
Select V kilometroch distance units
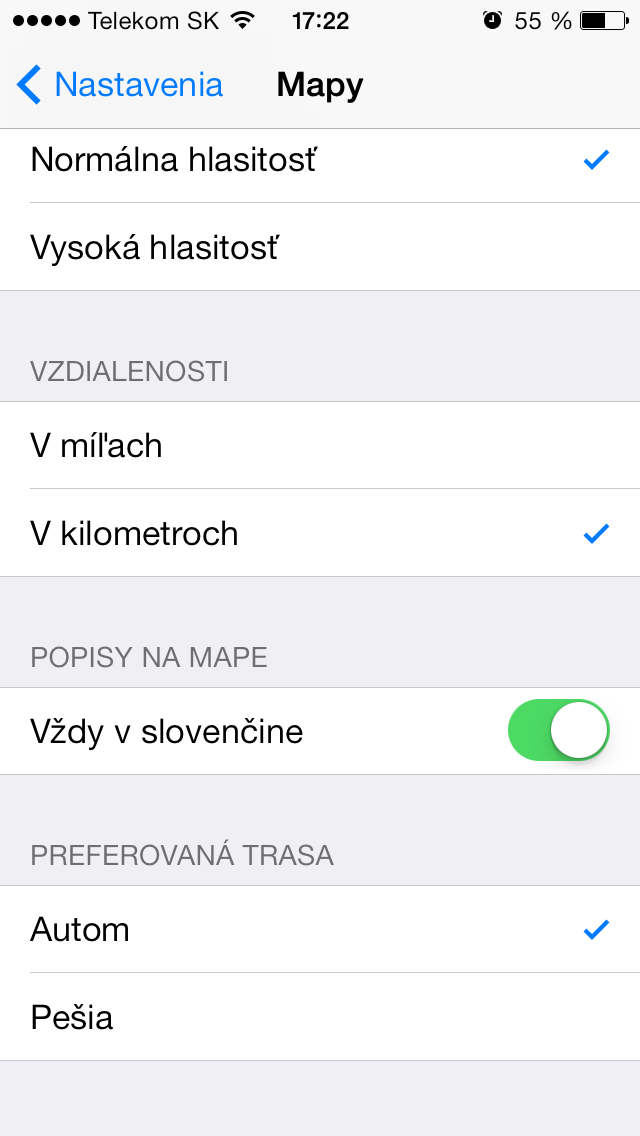[320, 533]
